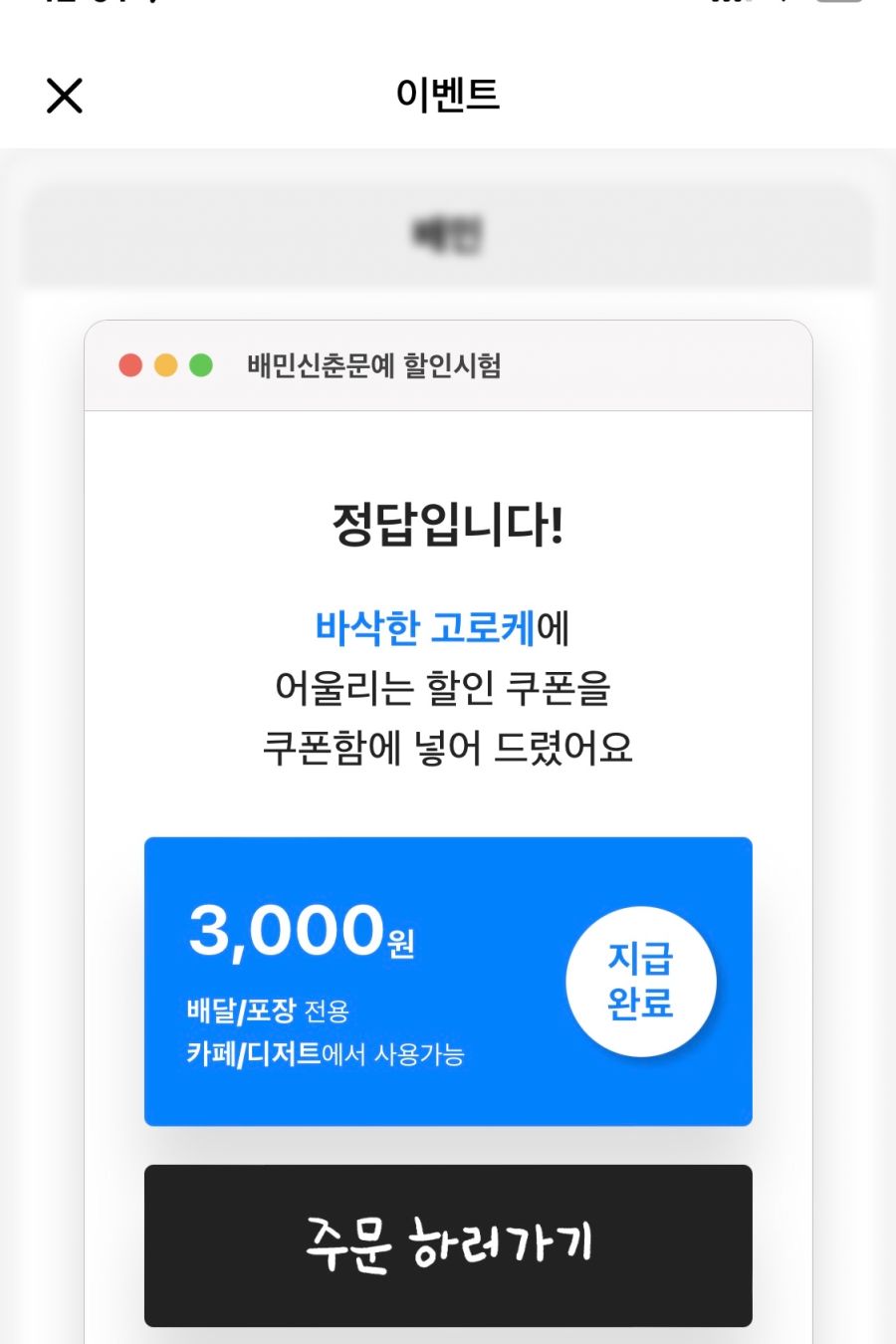Close the 이벤트 screen with the X icon

(64, 97)
